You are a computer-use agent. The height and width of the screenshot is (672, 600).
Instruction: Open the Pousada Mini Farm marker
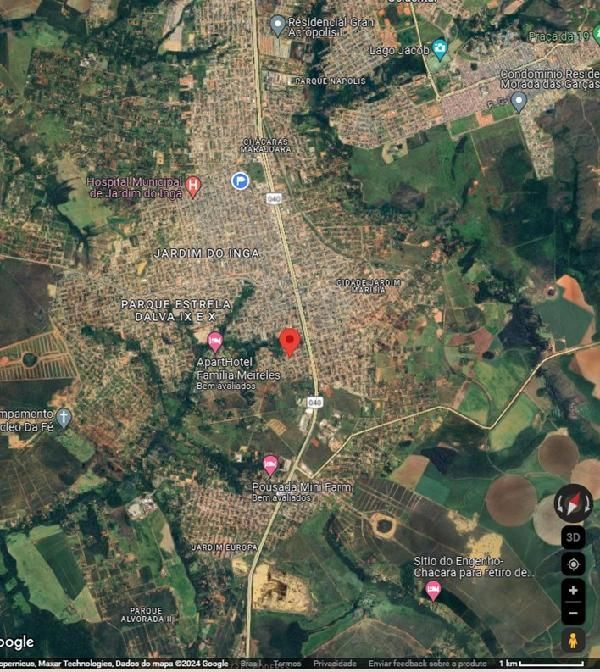pos(270,464)
